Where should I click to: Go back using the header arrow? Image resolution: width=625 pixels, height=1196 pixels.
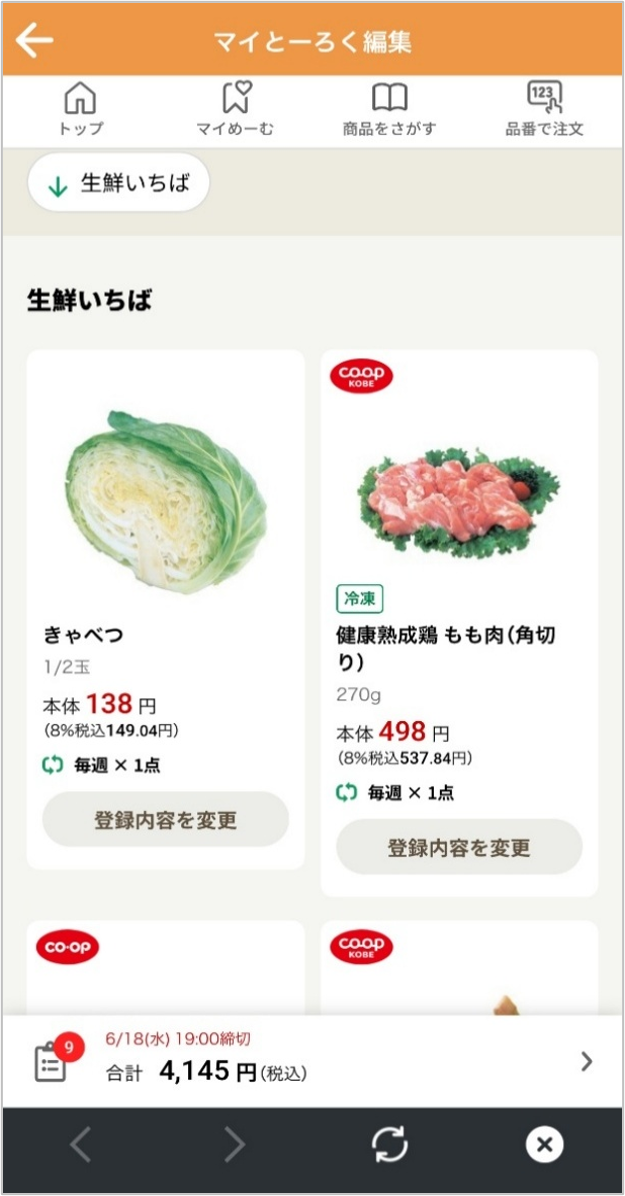point(35,41)
